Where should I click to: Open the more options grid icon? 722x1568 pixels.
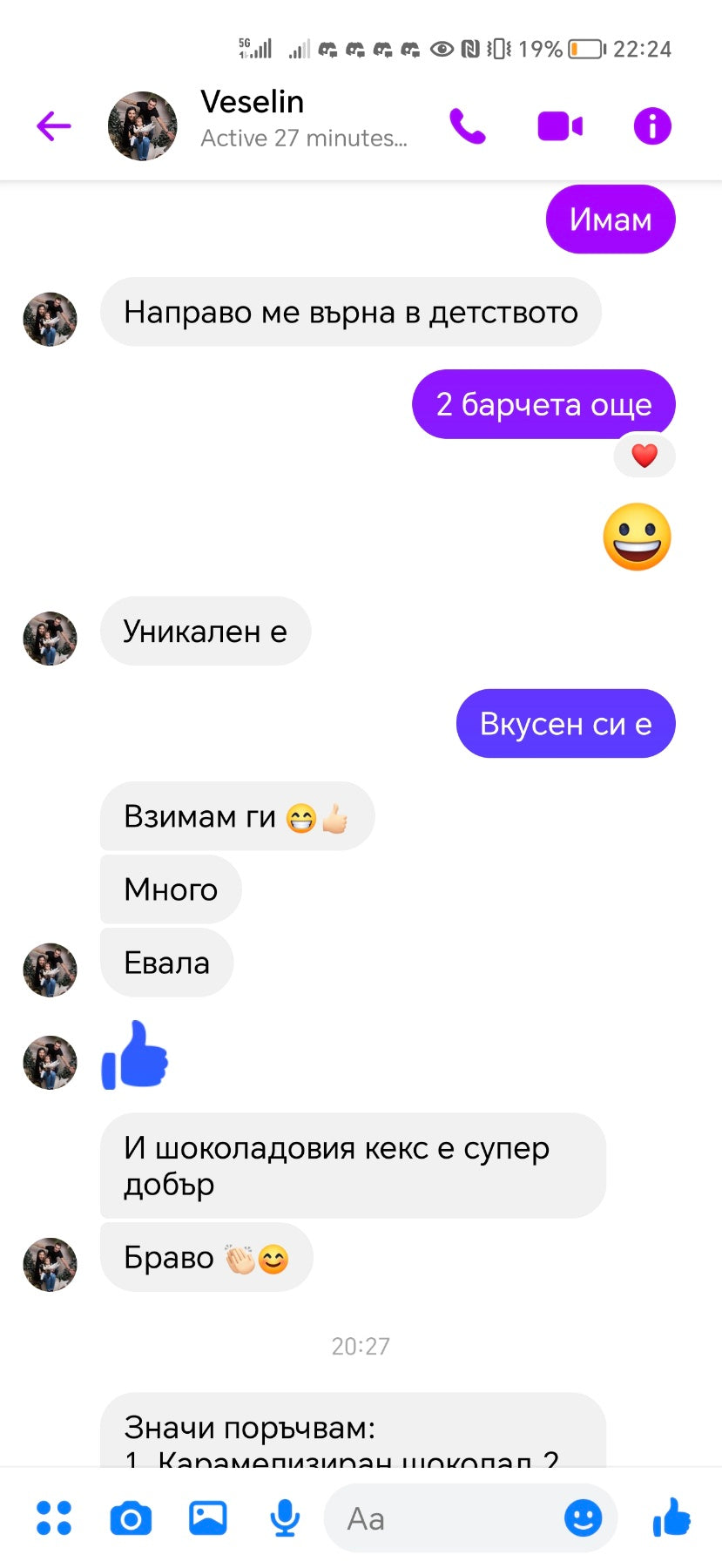(54, 1517)
